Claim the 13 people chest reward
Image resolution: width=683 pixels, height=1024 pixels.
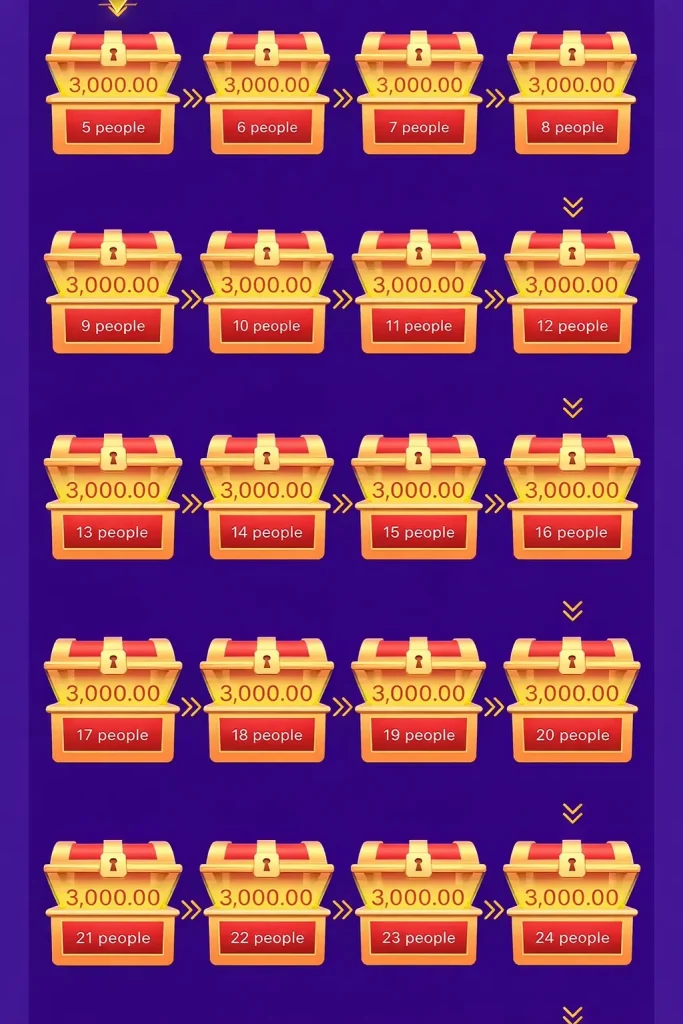point(113,497)
